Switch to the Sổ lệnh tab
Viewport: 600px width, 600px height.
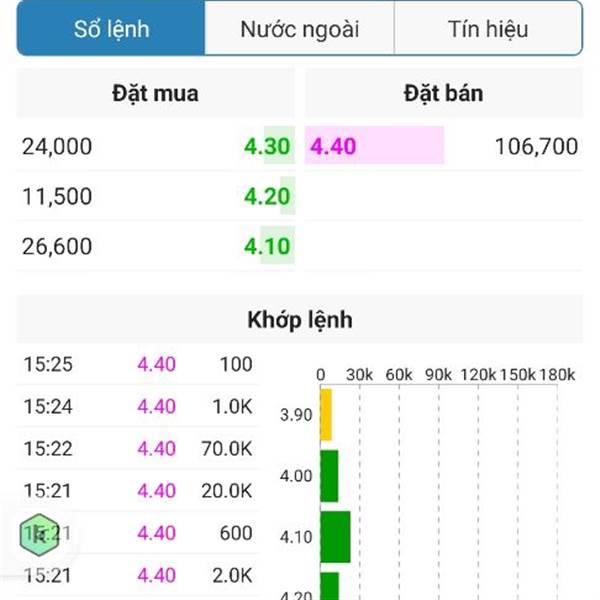point(111,29)
